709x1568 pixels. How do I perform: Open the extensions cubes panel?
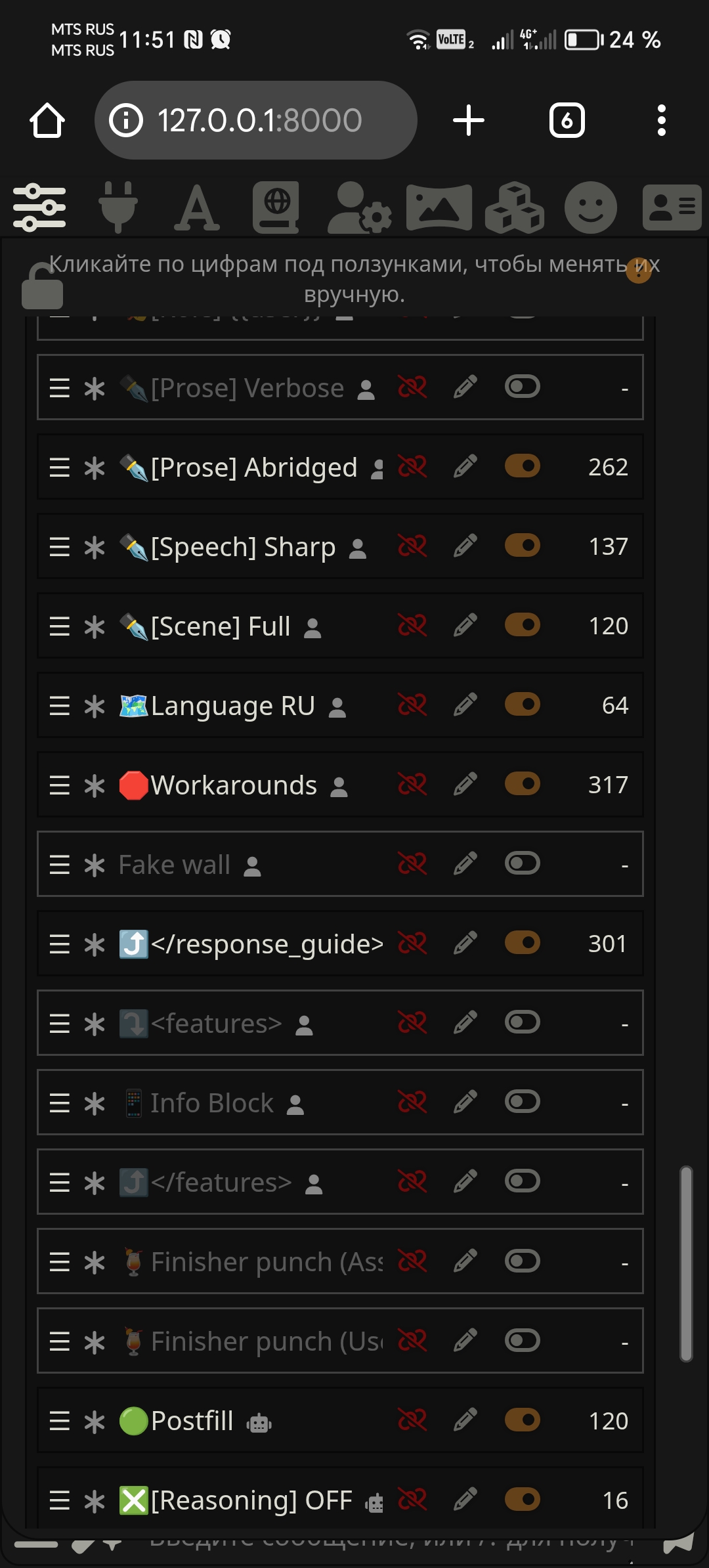pyautogui.click(x=515, y=207)
